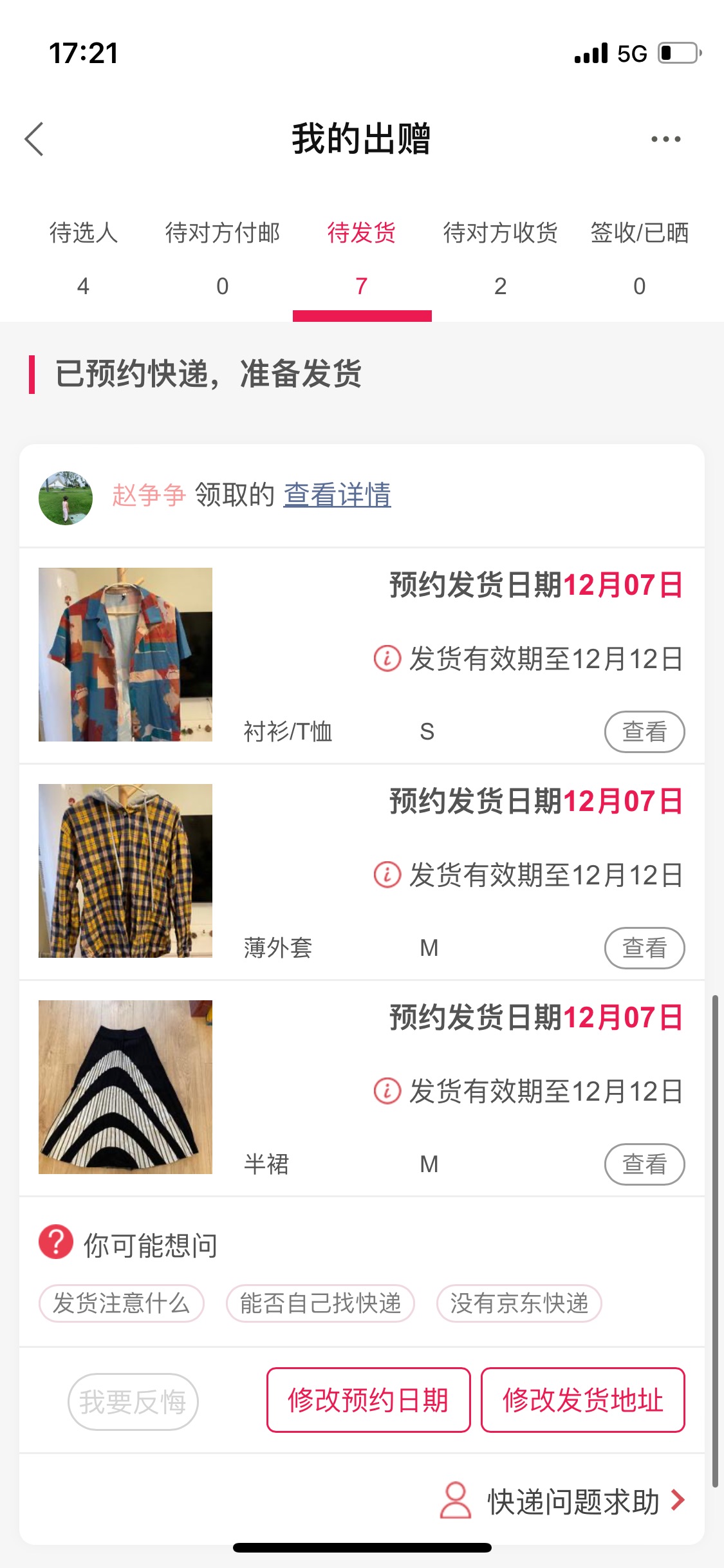Image resolution: width=724 pixels, height=1568 pixels.
Task: Tap the 能否自己找快递 chip
Action: pyautogui.click(x=320, y=1303)
